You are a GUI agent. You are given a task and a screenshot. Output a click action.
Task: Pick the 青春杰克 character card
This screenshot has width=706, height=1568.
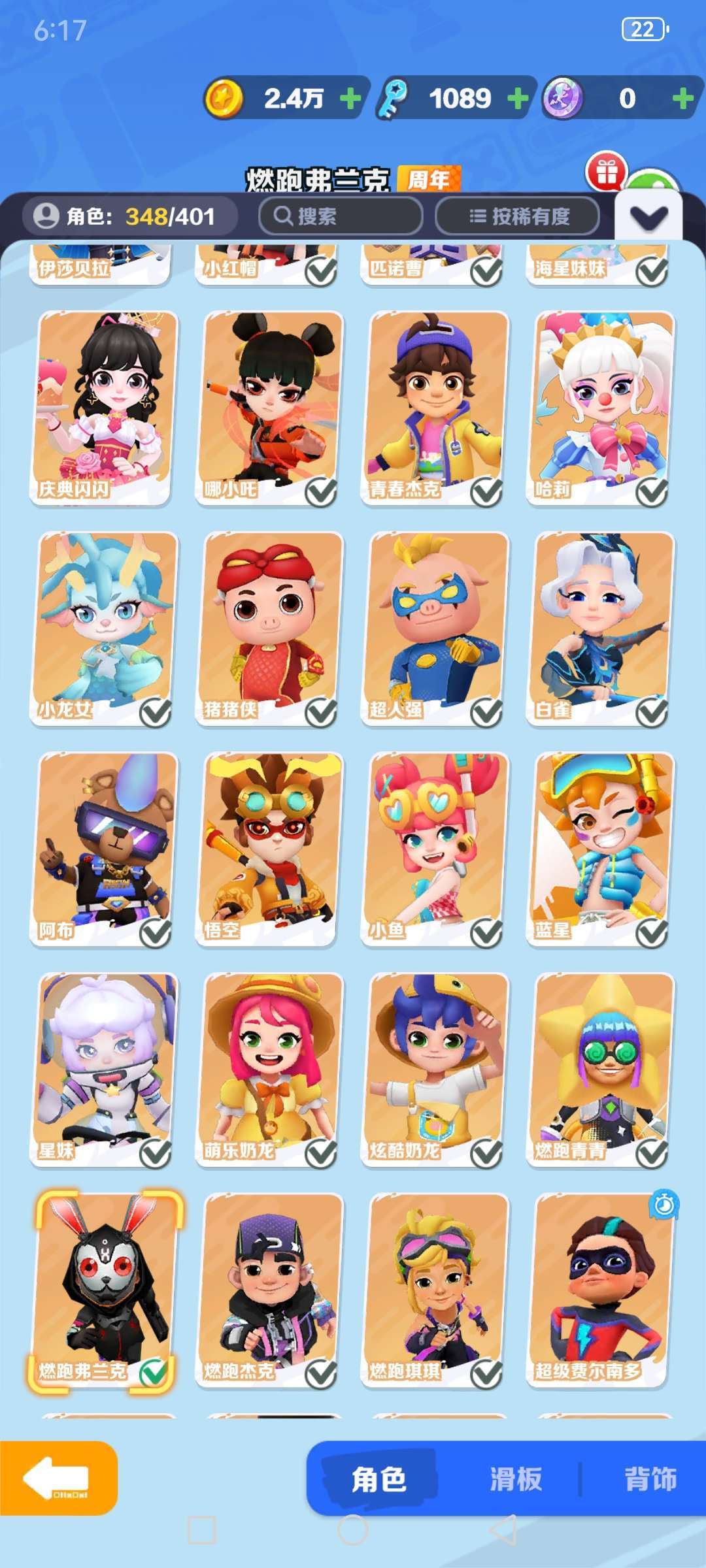tap(435, 406)
